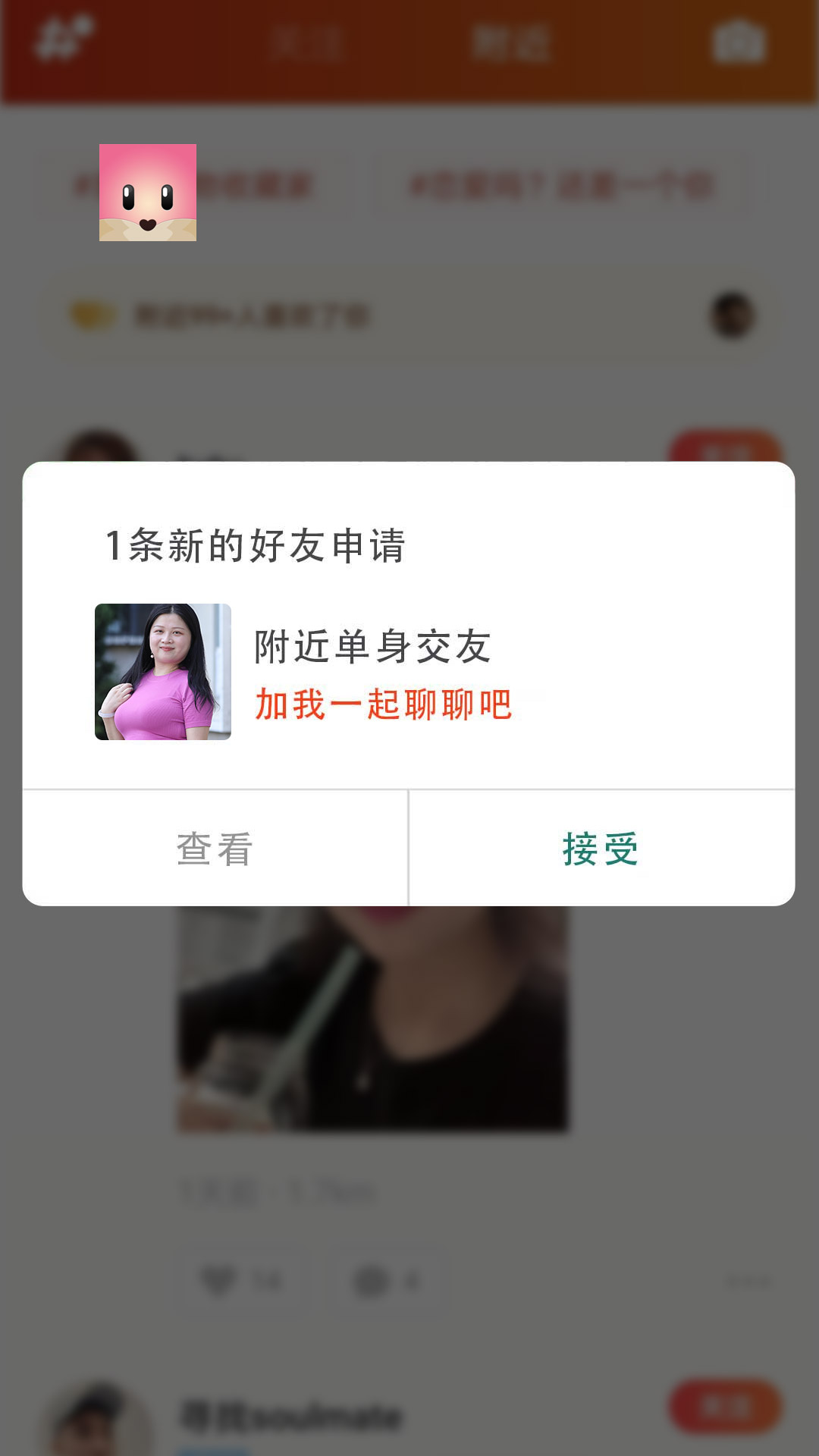Accept the new friend request
The height and width of the screenshot is (1456, 819).
[601, 849]
